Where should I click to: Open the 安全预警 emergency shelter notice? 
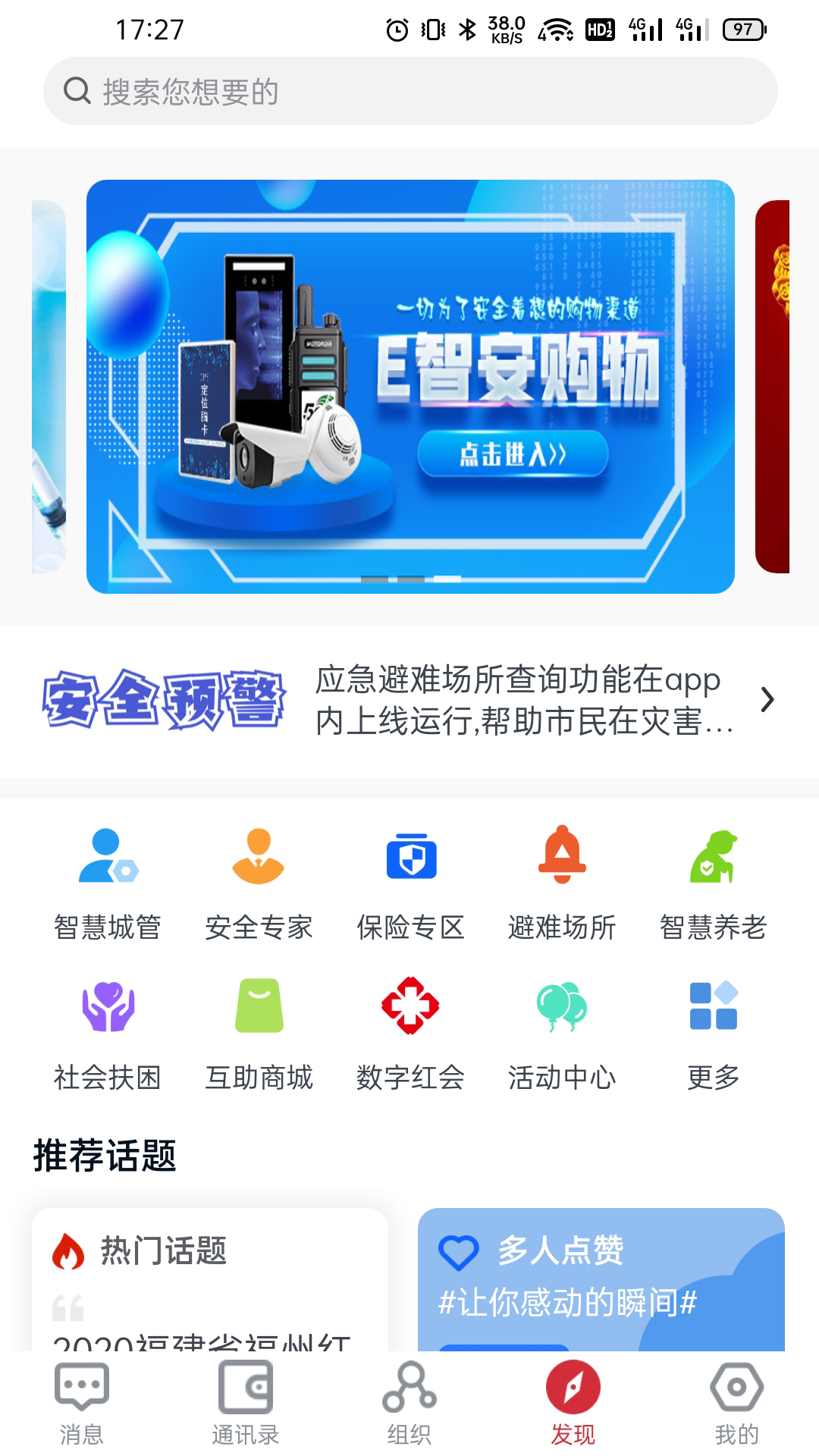[x=523, y=700]
